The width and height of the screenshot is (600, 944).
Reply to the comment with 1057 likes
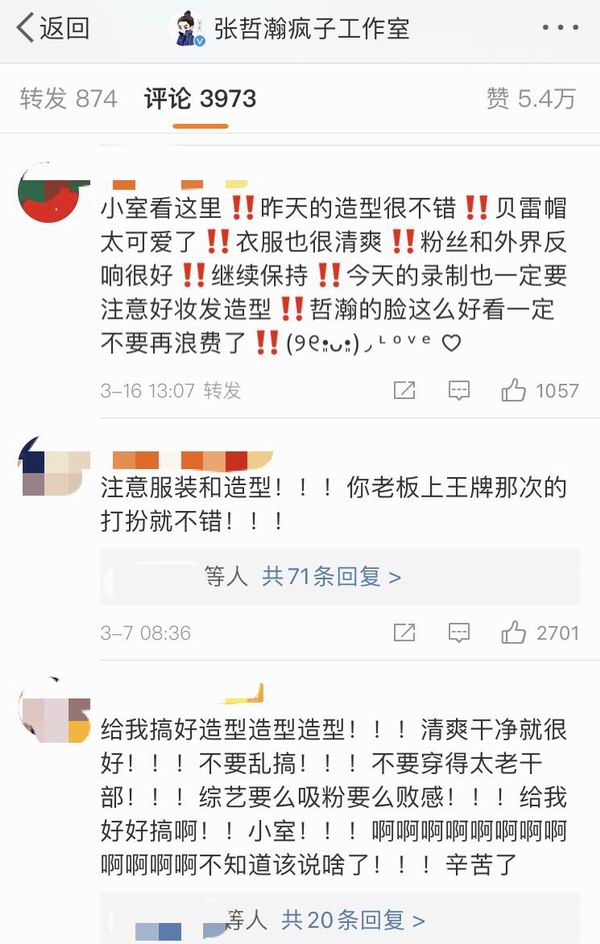tap(459, 390)
